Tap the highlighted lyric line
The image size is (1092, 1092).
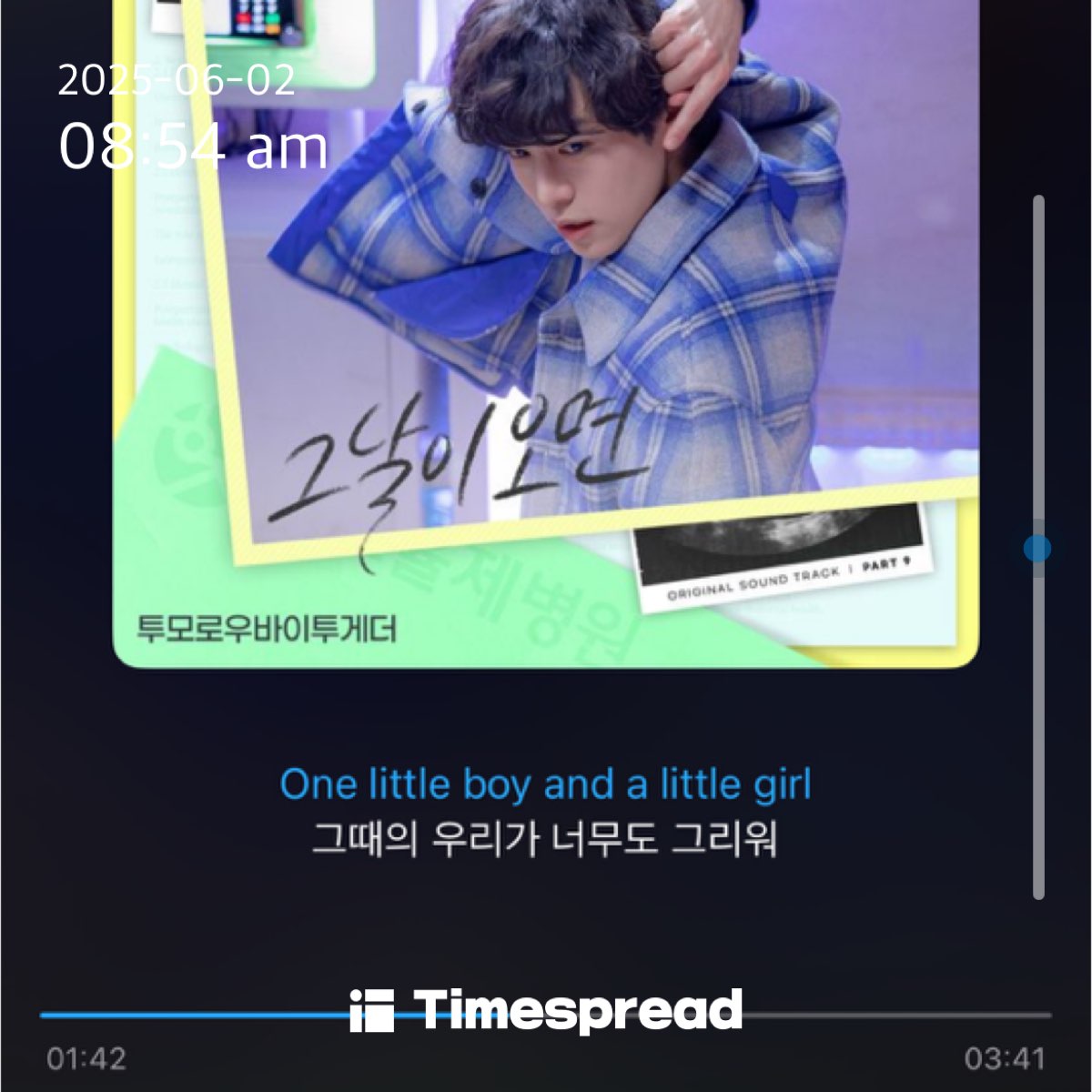click(x=545, y=784)
